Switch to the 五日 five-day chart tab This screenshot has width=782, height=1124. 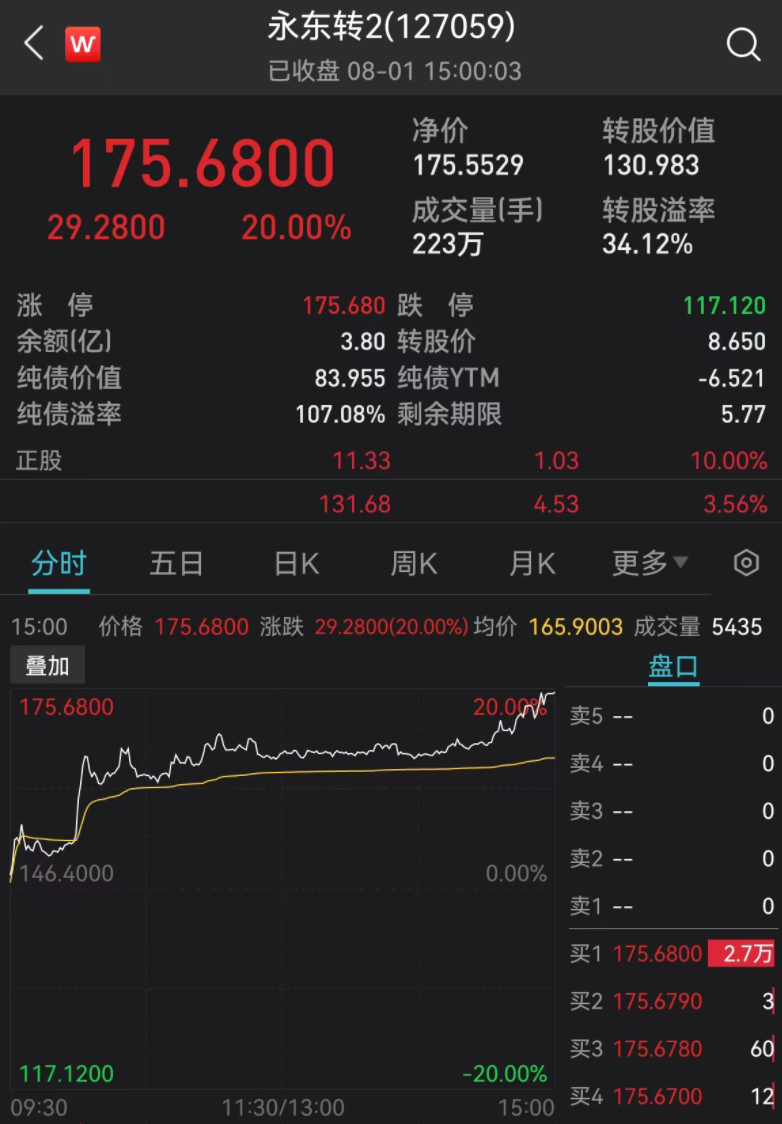click(176, 563)
